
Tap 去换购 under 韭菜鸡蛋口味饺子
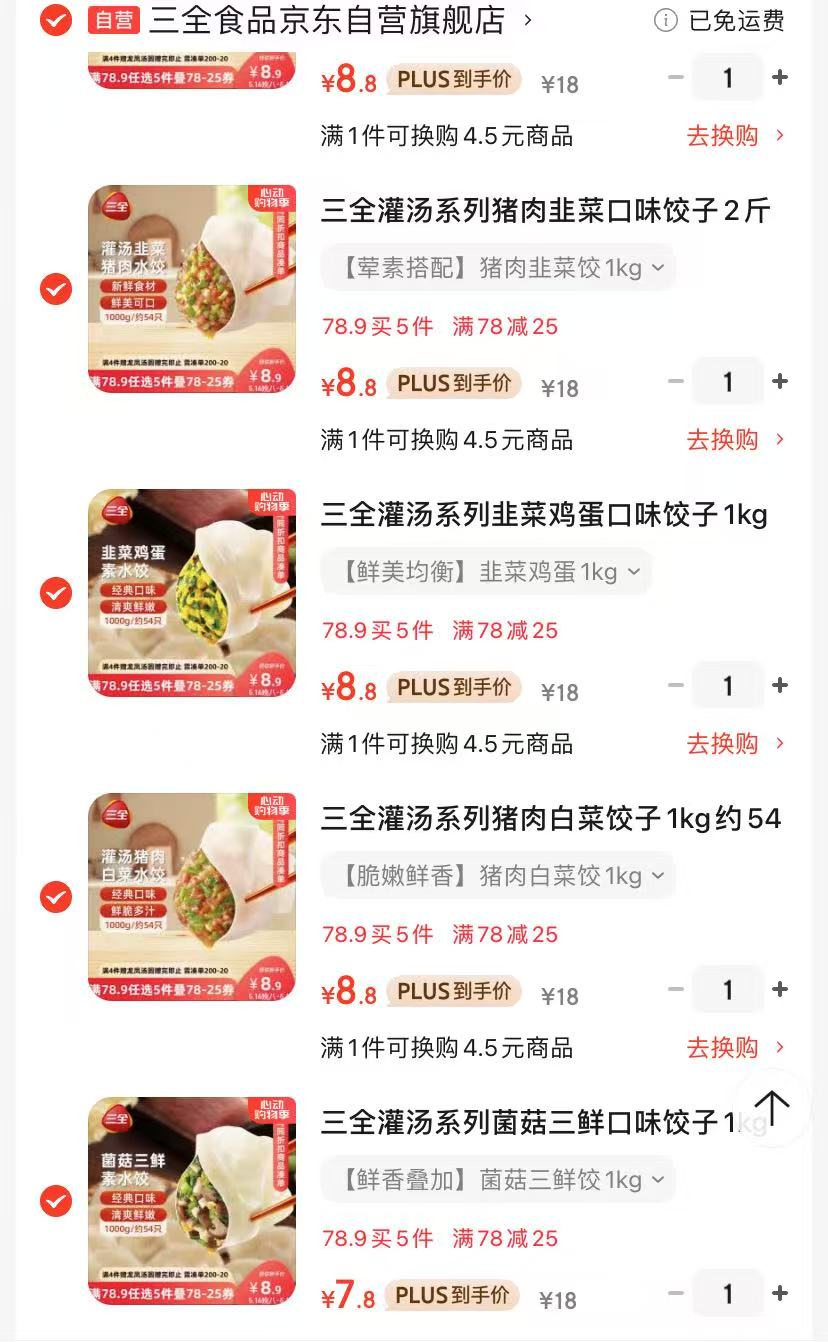pos(736,744)
